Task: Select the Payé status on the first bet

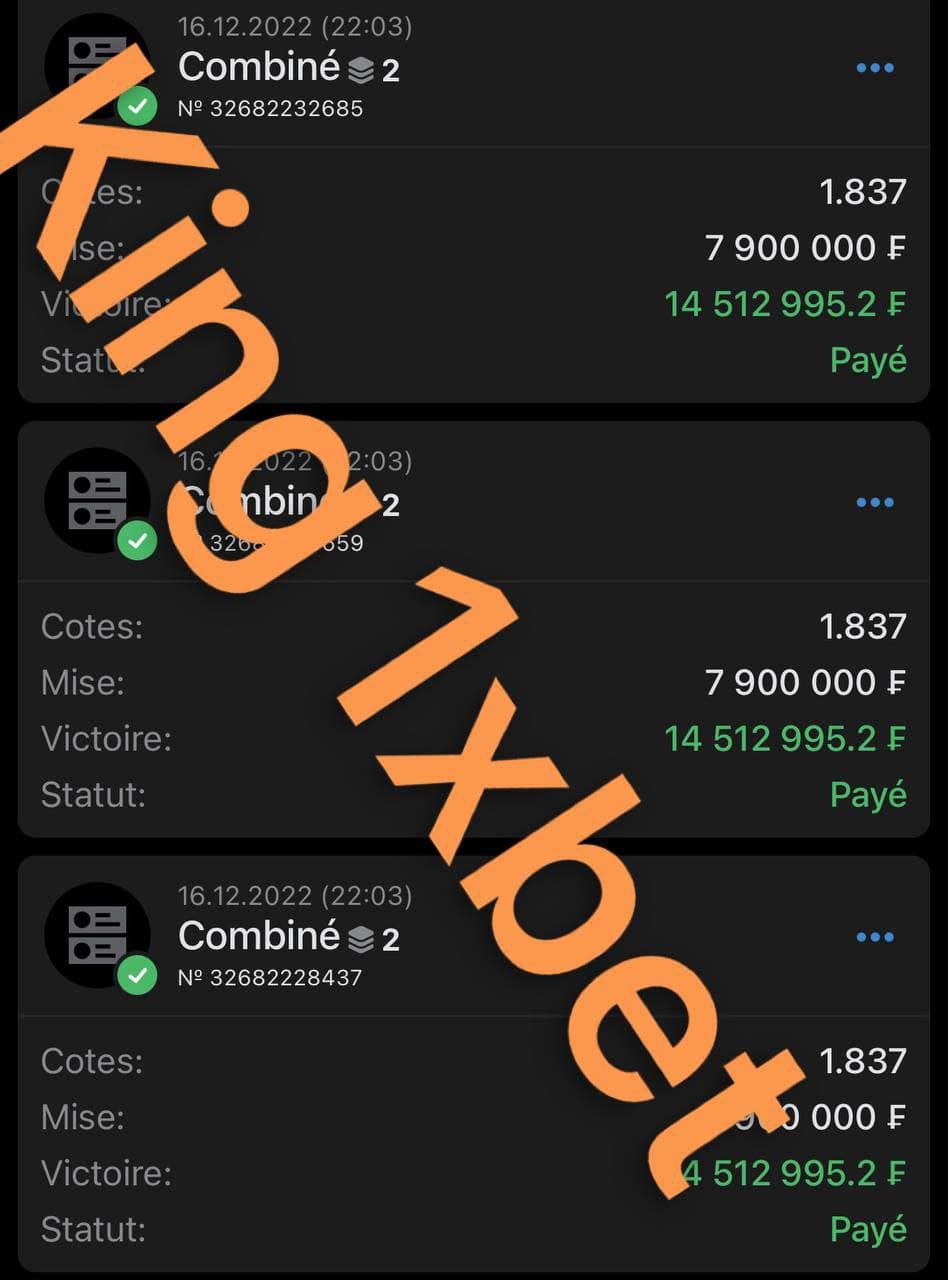Action: point(867,361)
